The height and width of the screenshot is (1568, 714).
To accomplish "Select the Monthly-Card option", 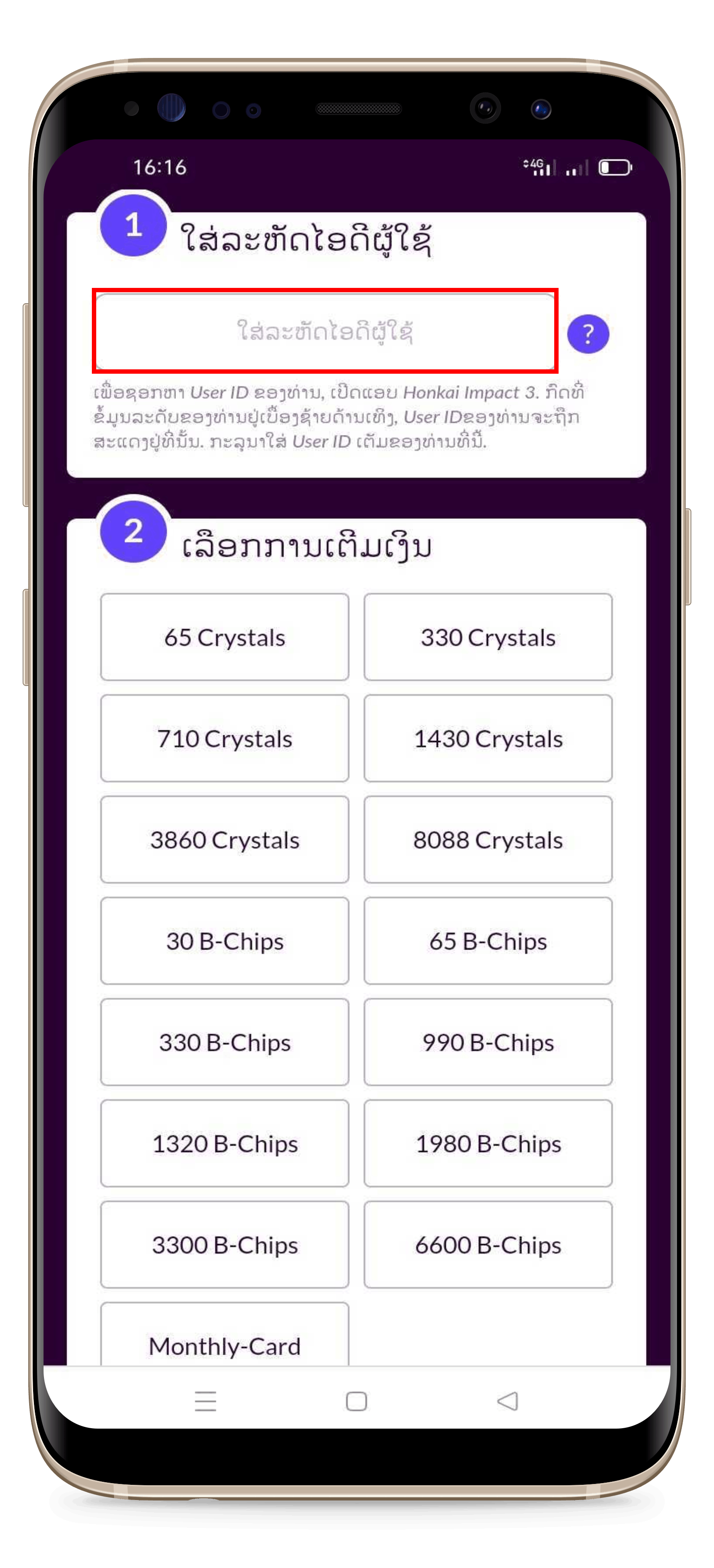I will tap(224, 1342).
